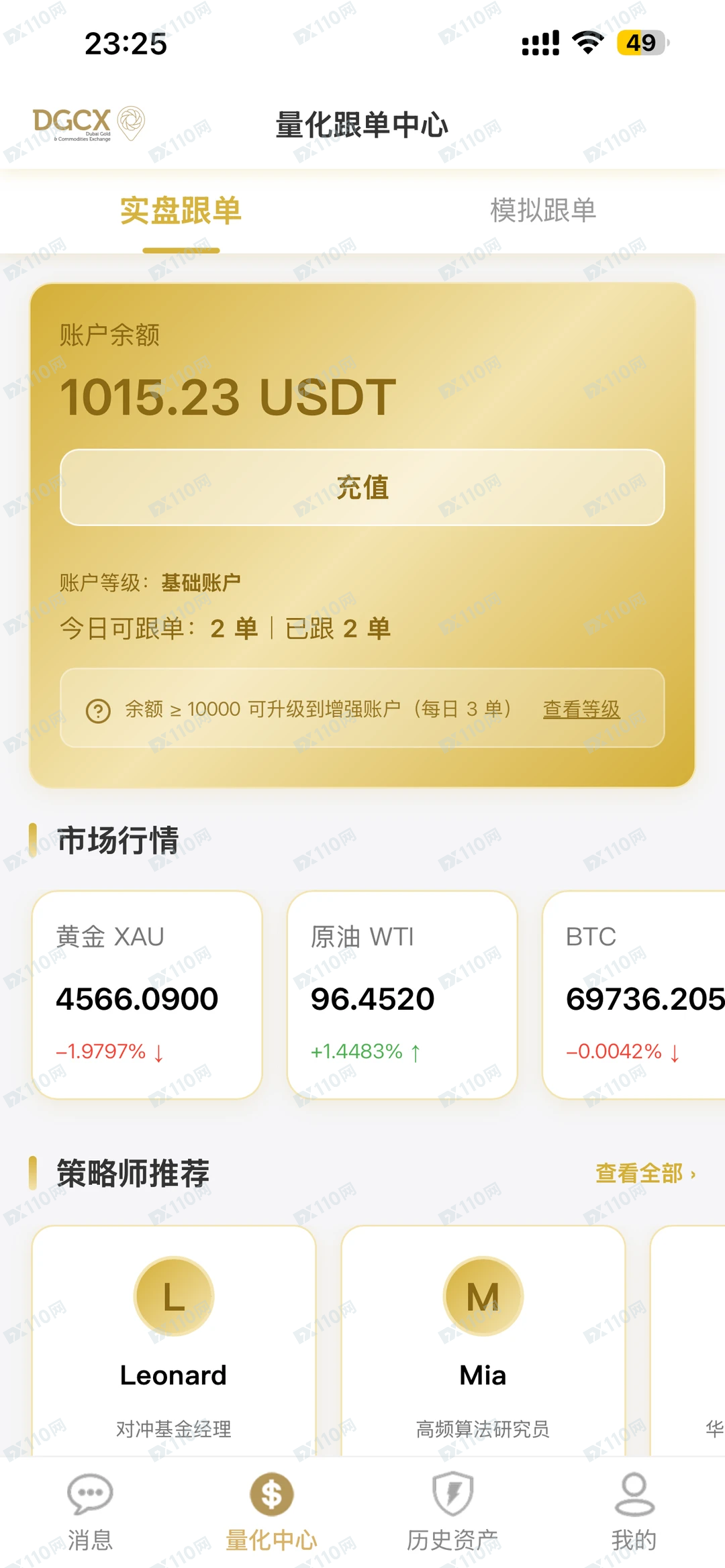Go to the 消息 messages tab
The image size is (725, 1568).
tap(90, 1512)
